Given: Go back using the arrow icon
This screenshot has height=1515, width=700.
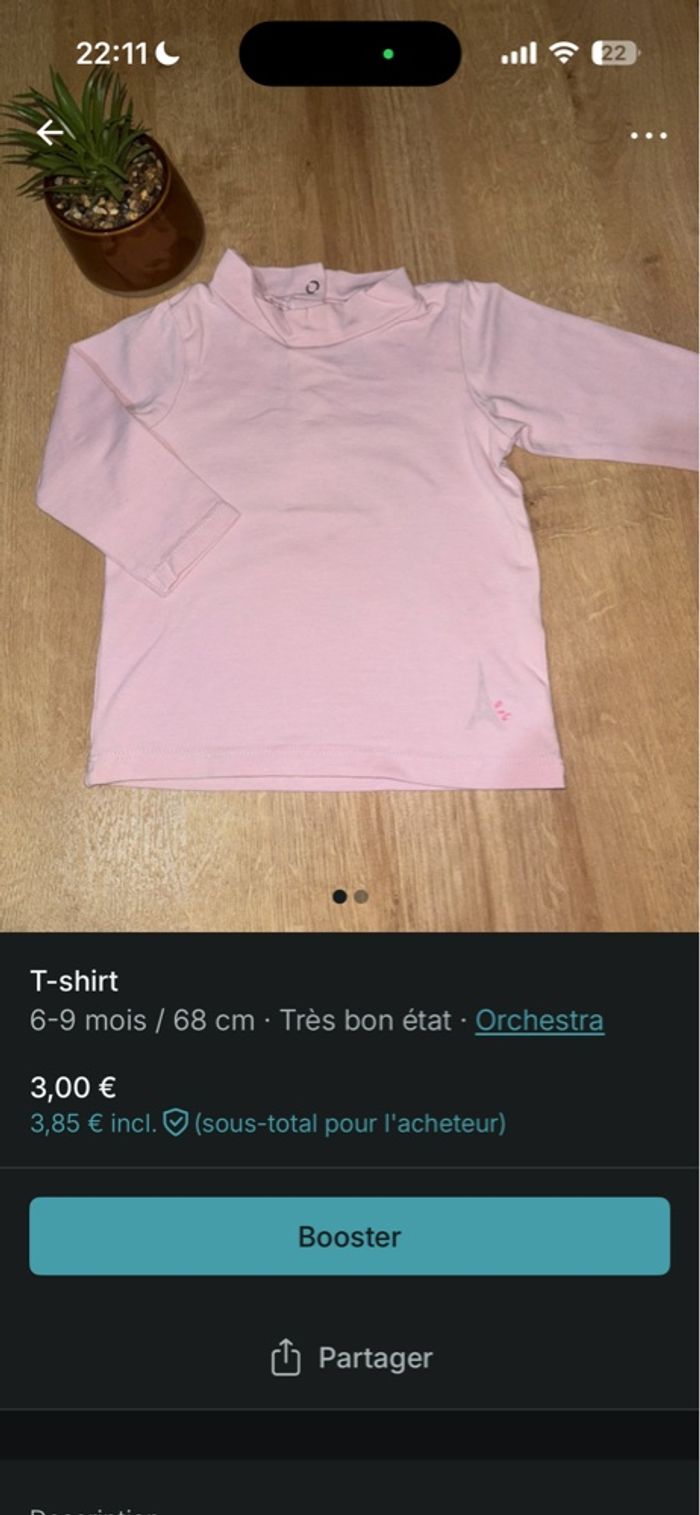Looking at the screenshot, I should click(49, 132).
